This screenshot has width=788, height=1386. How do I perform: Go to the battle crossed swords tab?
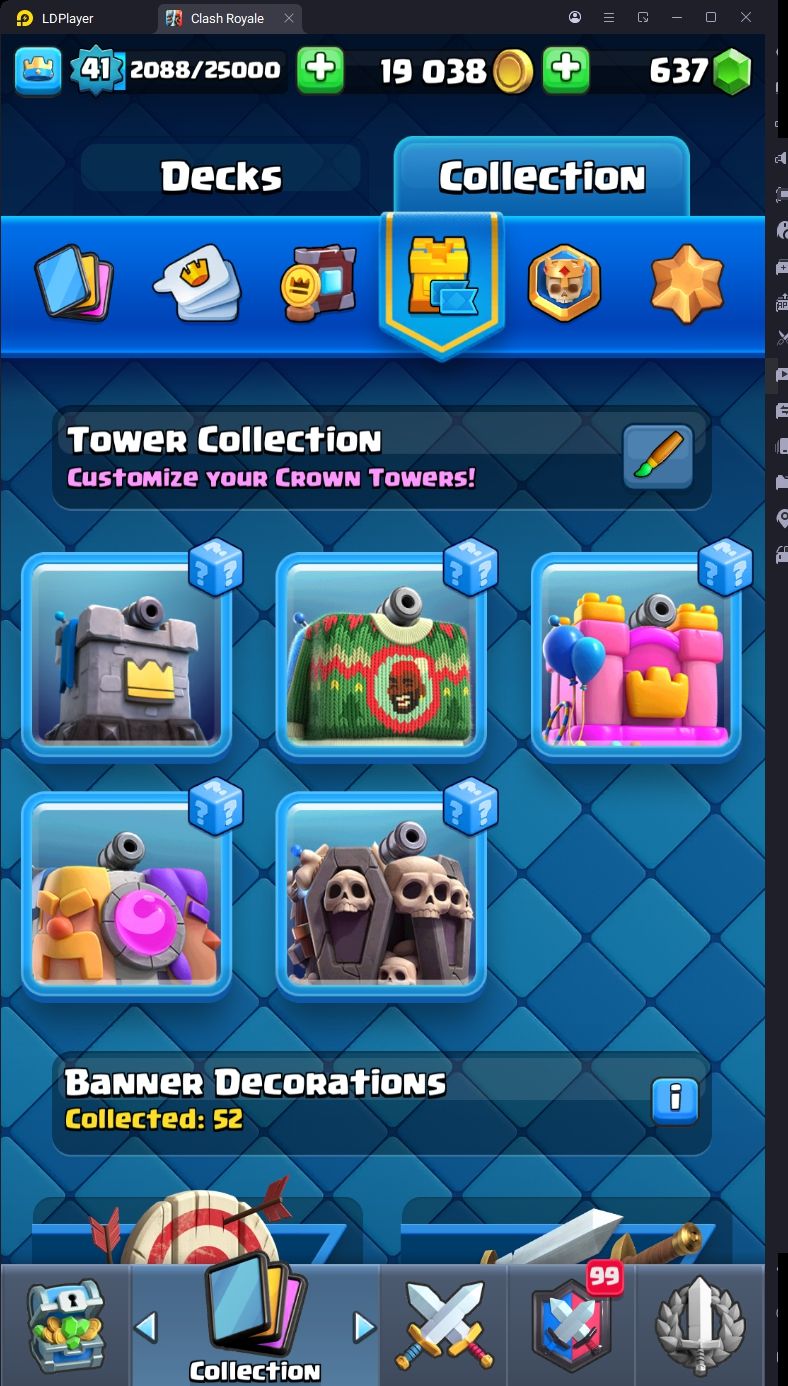pyautogui.click(x=445, y=1325)
